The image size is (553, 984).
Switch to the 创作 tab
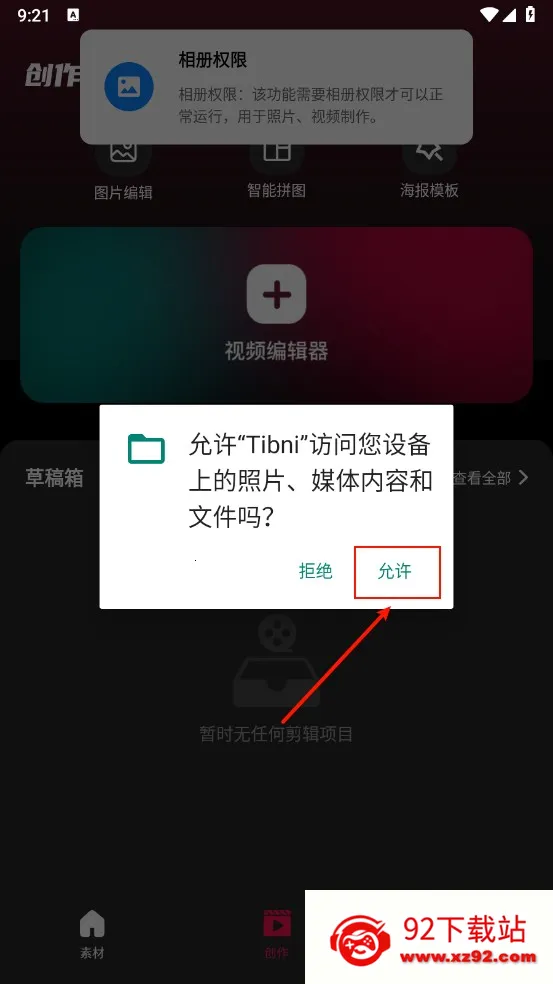tap(276, 933)
